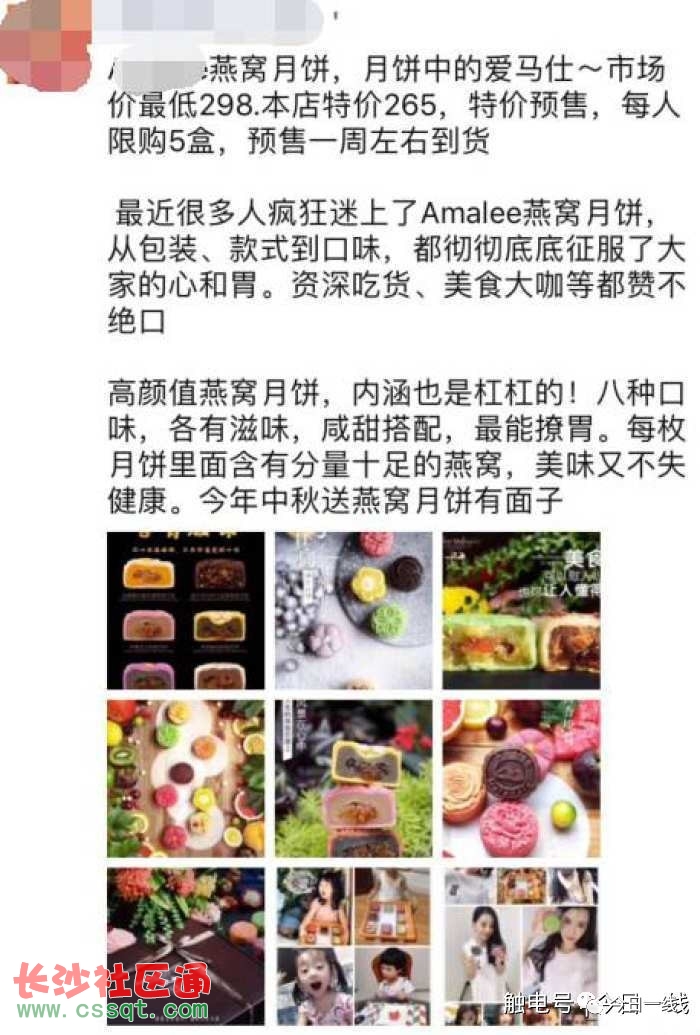View photo of mooncakes with silver beads

pos(354,610)
